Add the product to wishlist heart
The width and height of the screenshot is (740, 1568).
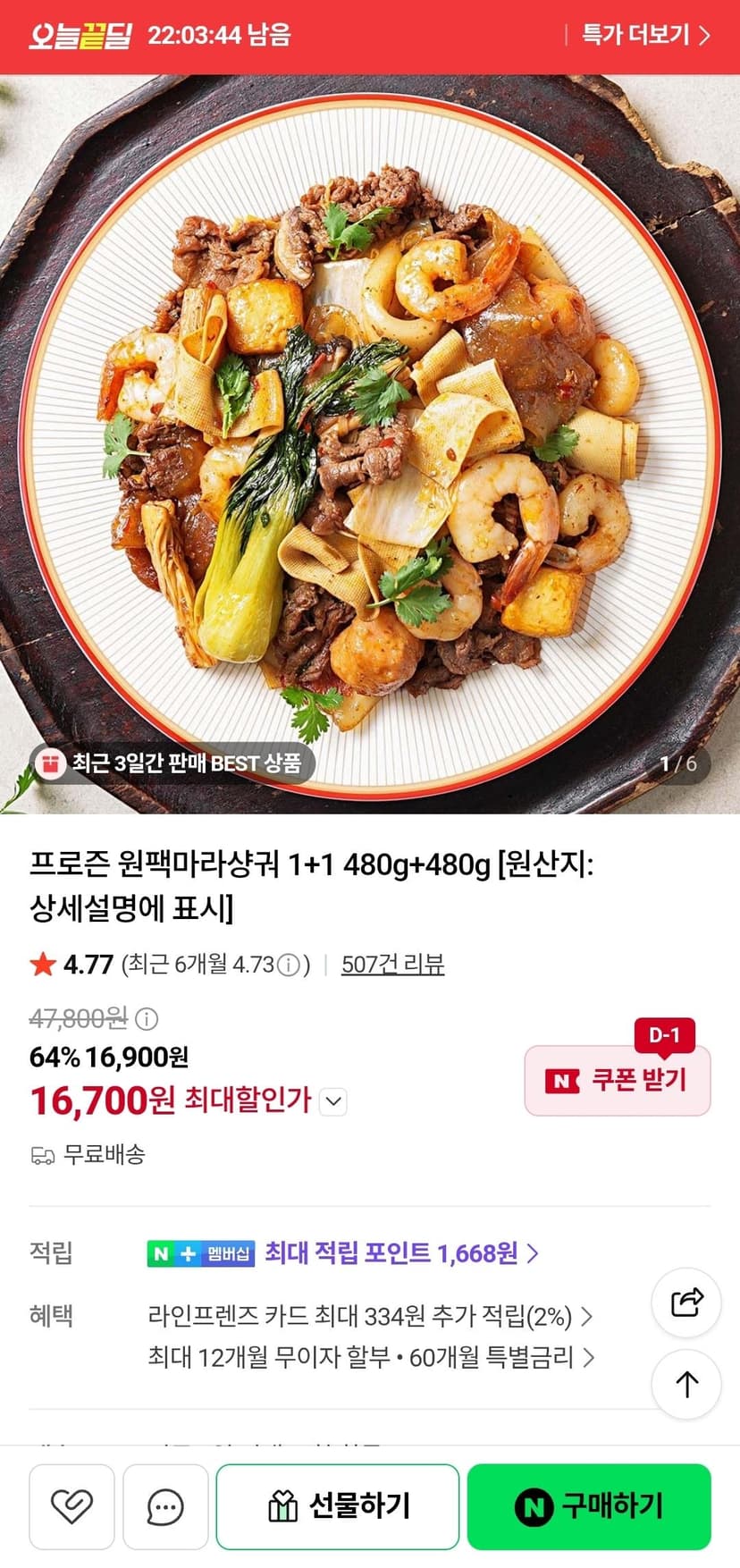[x=71, y=1506]
